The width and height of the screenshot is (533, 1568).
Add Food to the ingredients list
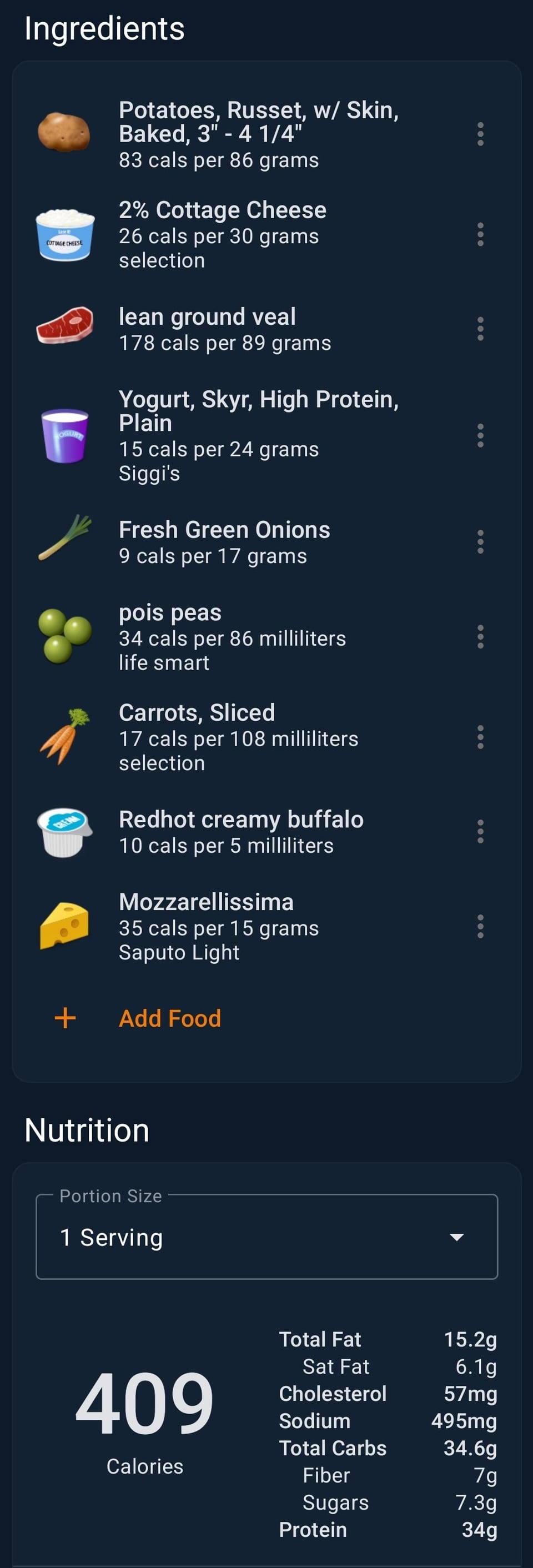(169, 1018)
